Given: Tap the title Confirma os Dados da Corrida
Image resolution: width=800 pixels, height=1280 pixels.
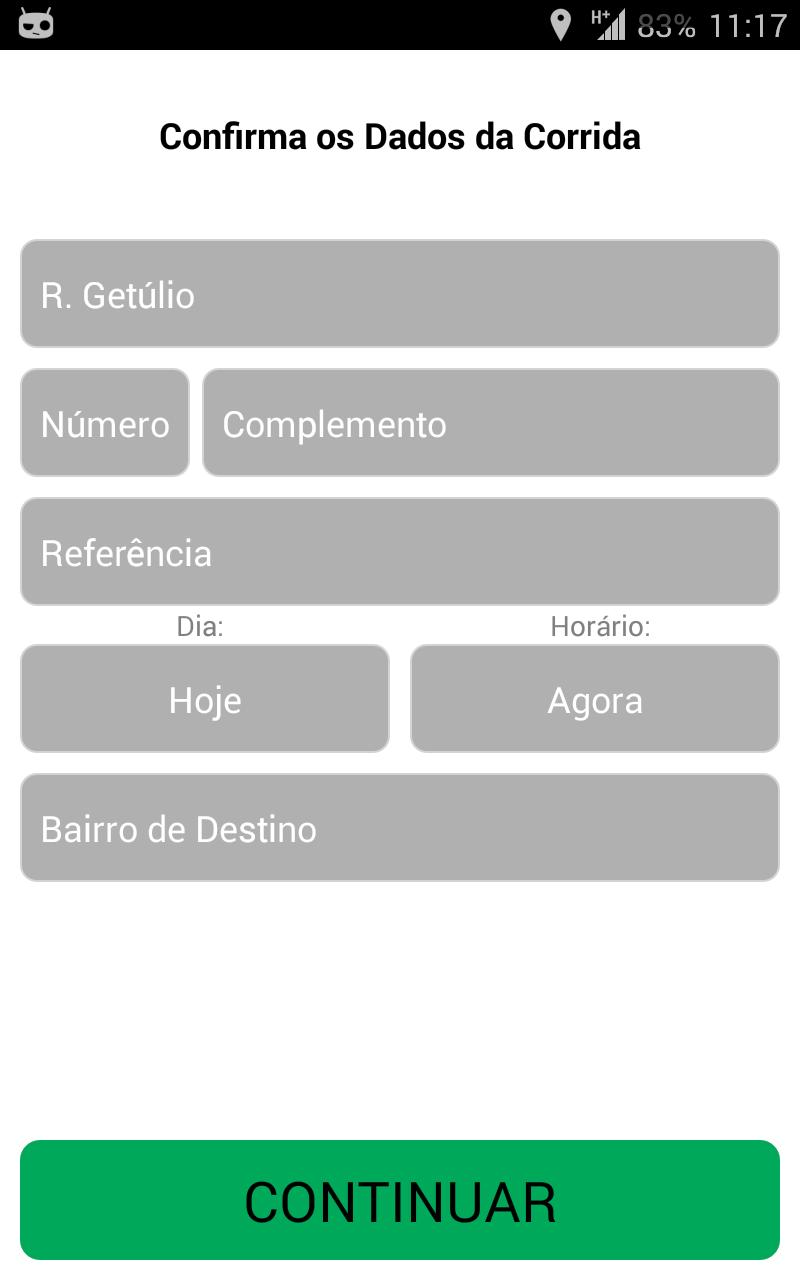Looking at the screenshot, I should click(399, 136).
